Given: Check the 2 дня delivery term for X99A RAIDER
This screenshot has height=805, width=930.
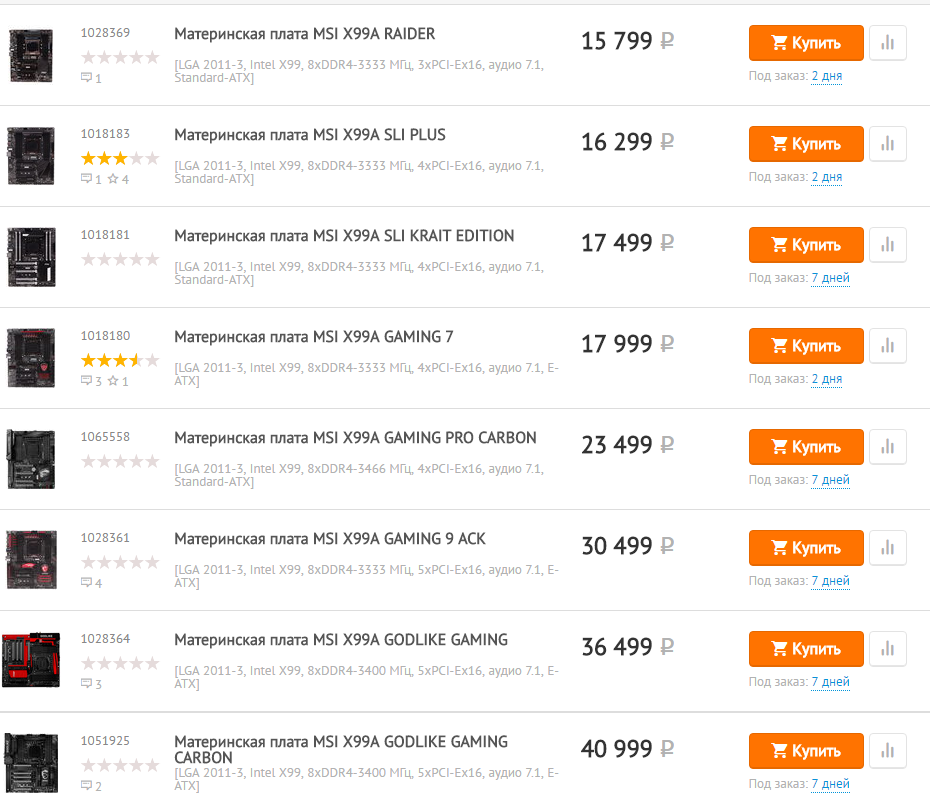Looking at the screenshot, I should (826, 76).
